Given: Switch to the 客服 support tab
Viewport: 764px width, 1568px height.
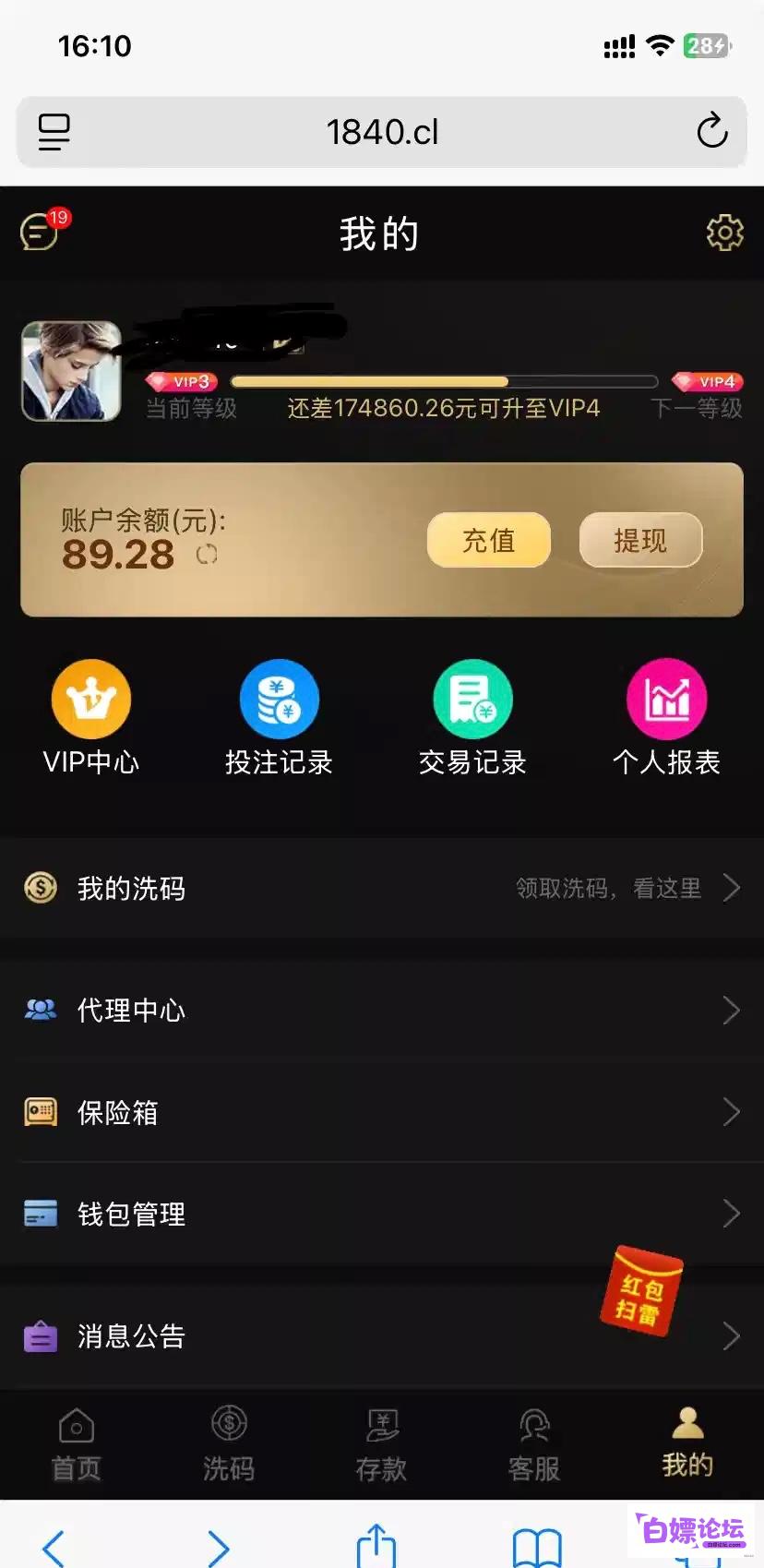Looking at the screenshot, I should point(534,1445).
